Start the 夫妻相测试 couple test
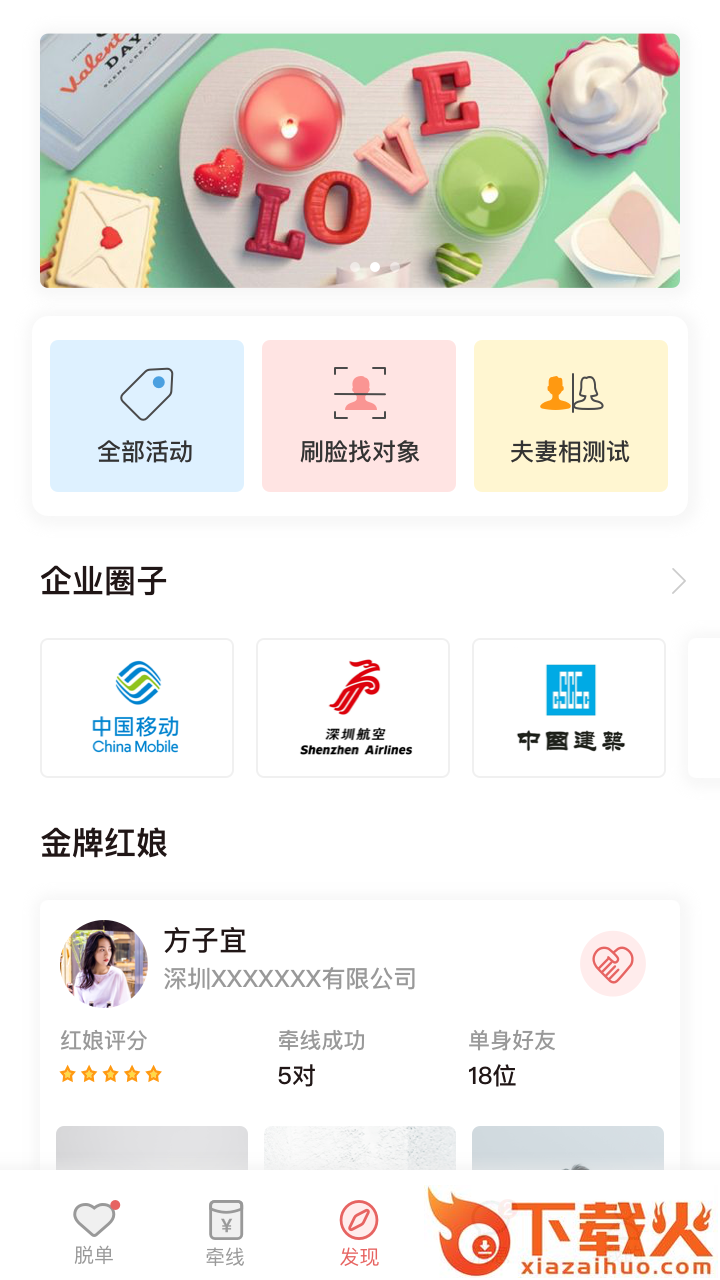Screen dimensions: 720x1280 [x=571, y=416]
